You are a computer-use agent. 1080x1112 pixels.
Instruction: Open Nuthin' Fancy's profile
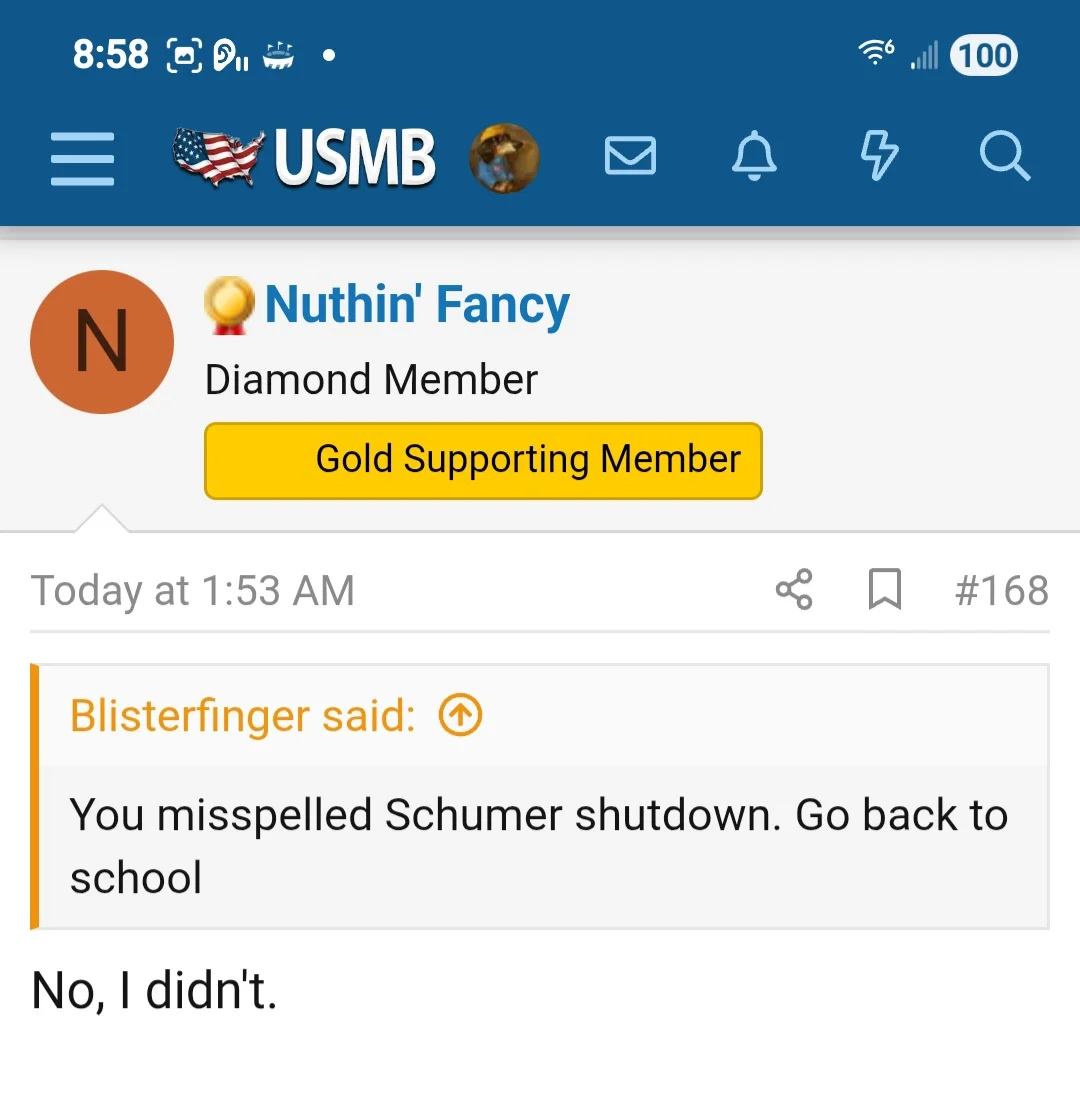(417, 303)
